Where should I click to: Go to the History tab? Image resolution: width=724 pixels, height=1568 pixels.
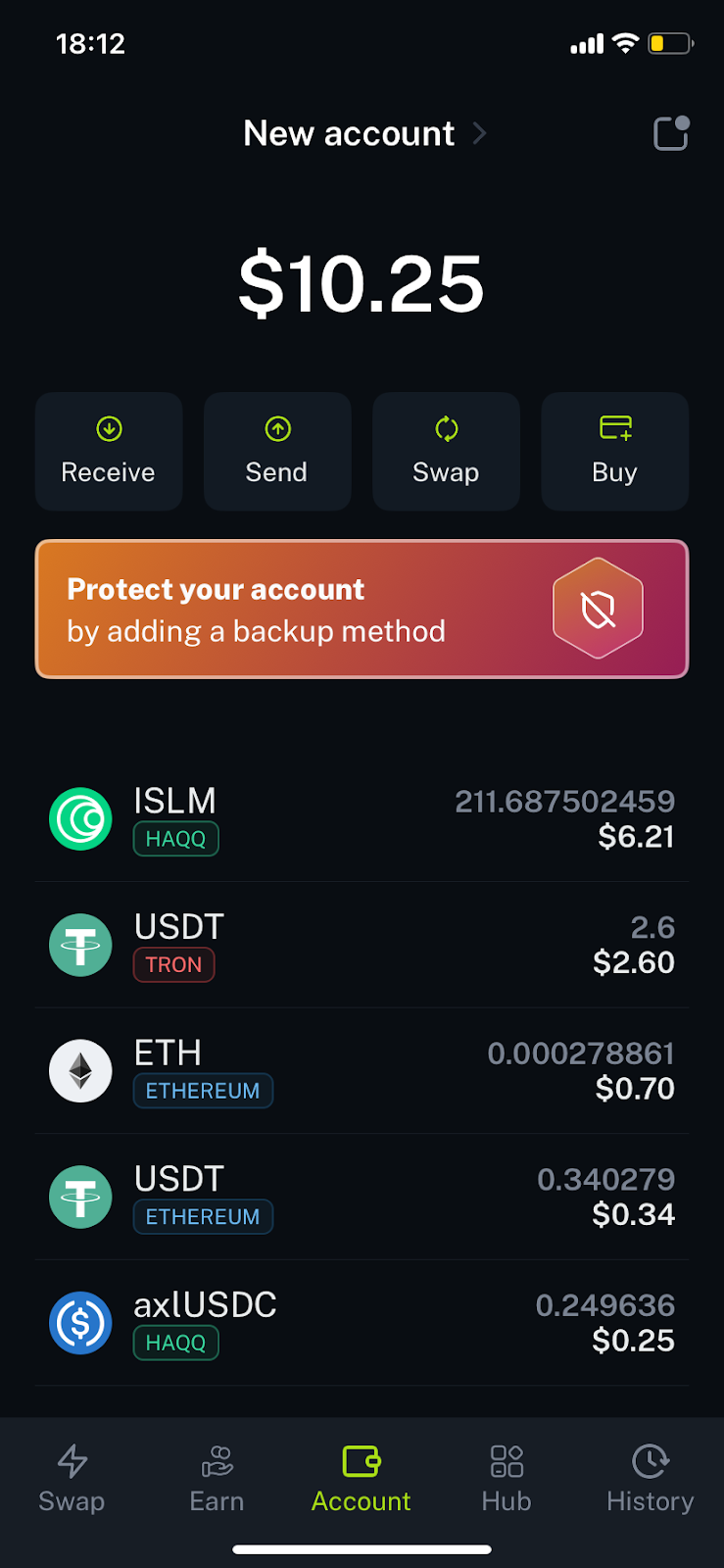[x=651, y=1479]
